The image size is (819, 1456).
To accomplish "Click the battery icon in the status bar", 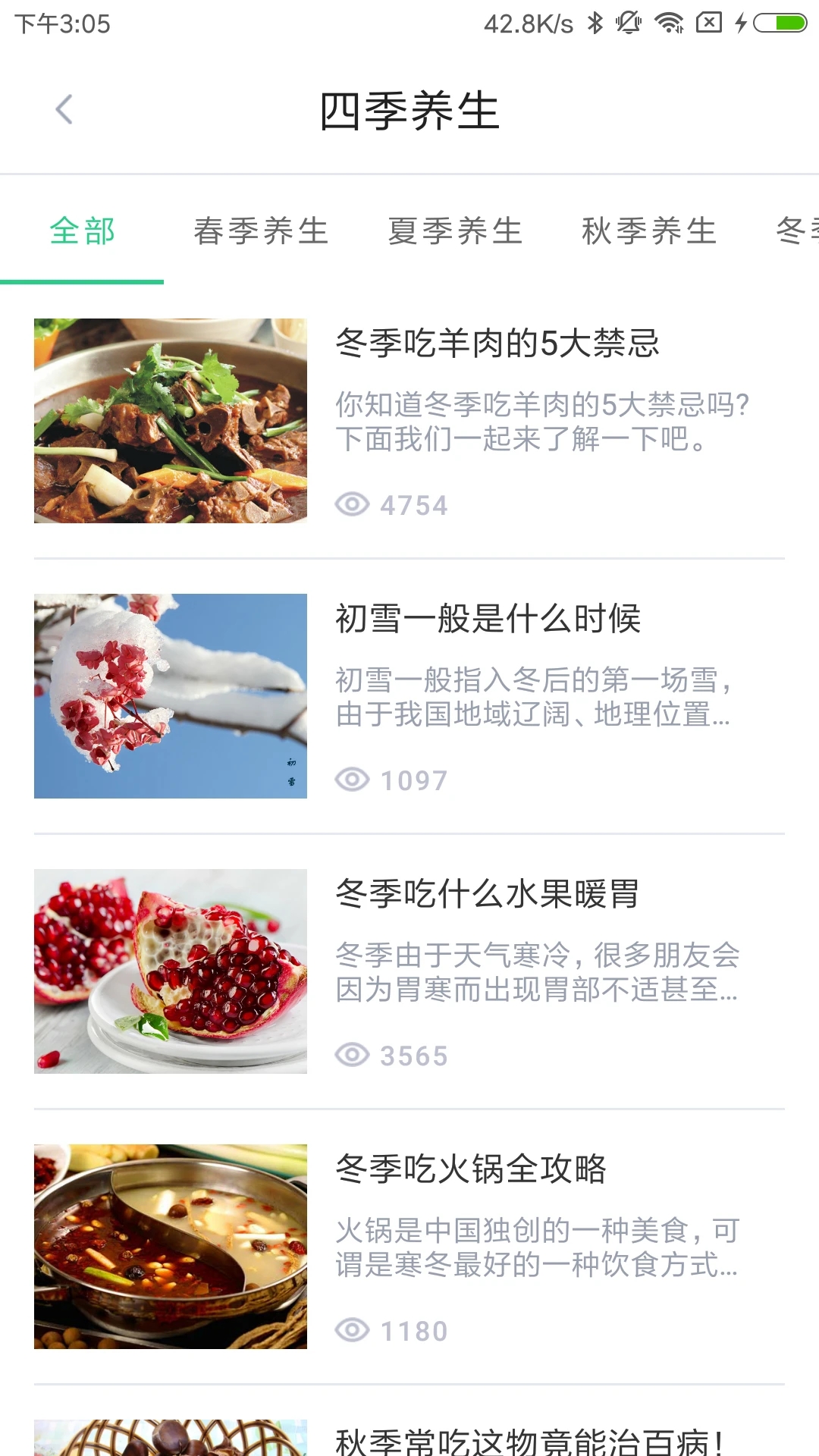I will tap(781, 23).
